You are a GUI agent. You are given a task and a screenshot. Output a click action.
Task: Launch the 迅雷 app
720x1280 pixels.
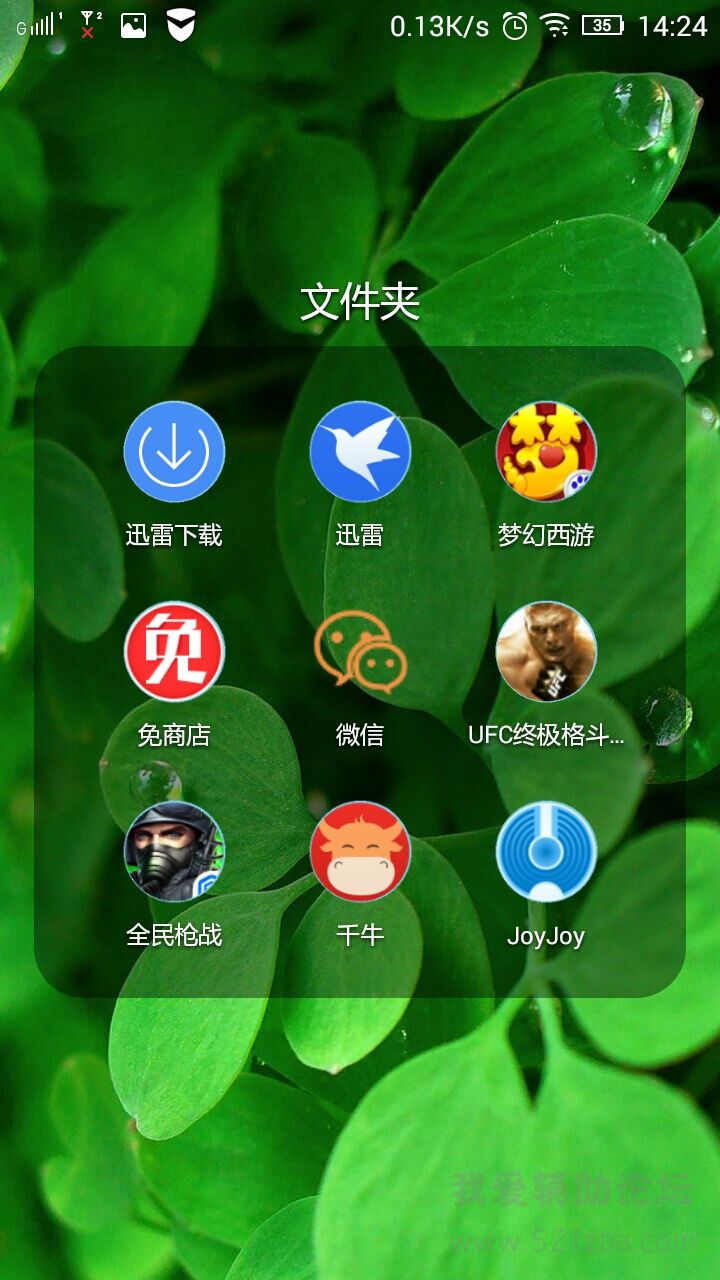[x=360, y=452]
